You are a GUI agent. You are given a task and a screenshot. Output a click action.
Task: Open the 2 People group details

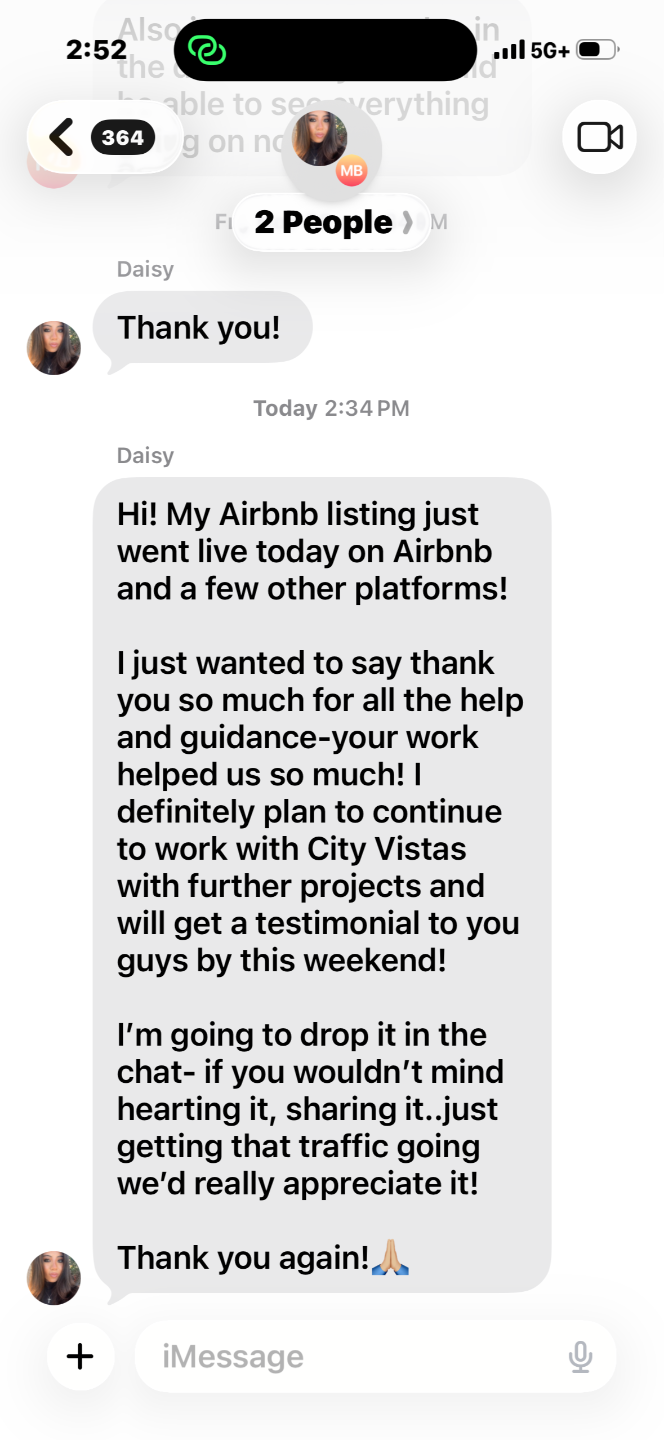click(x=332, y=222)
